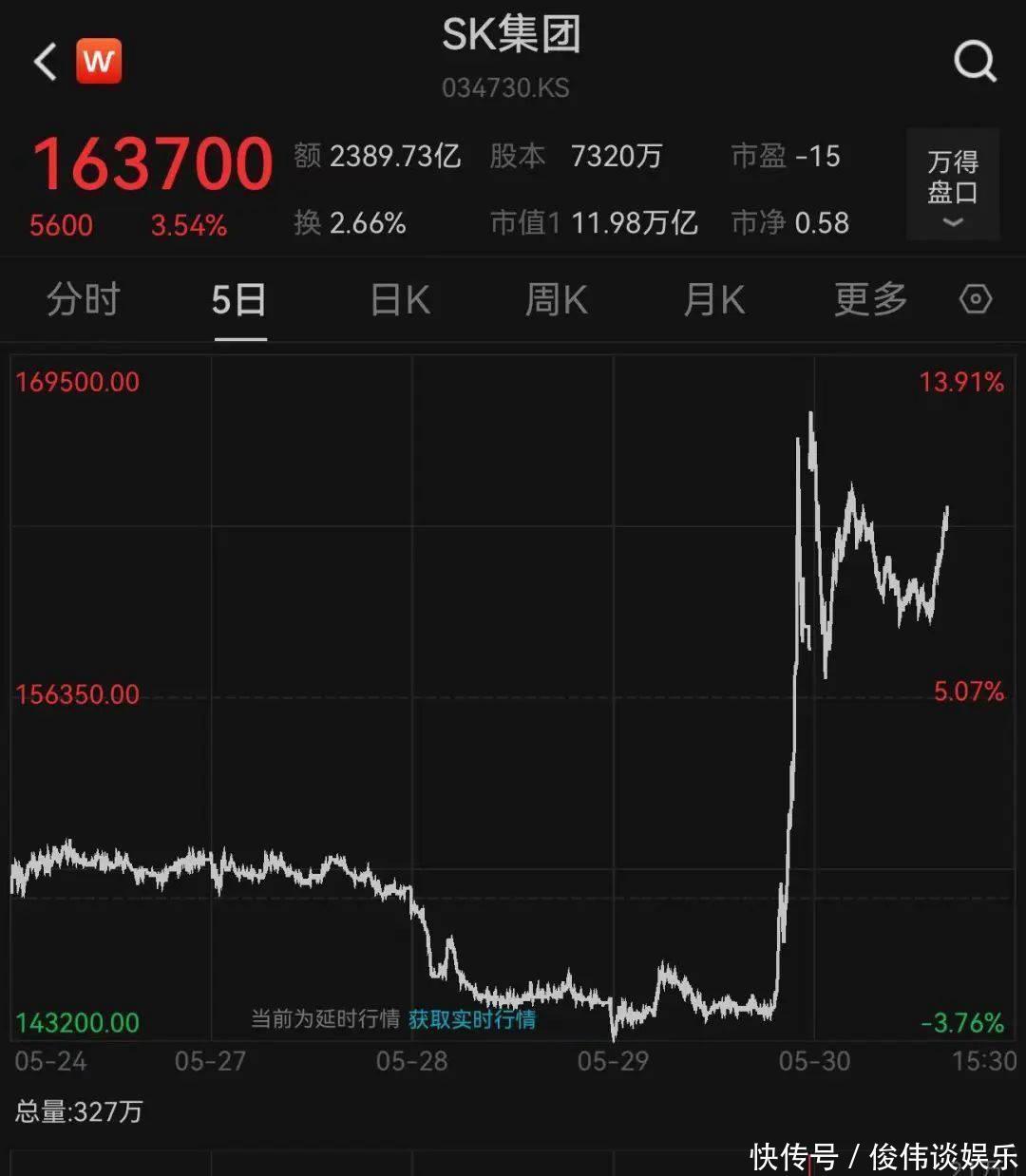Go back to the previous page
Image resolution: width=1026 pixels, height=1176 pixels.
[x=45, y=63]
